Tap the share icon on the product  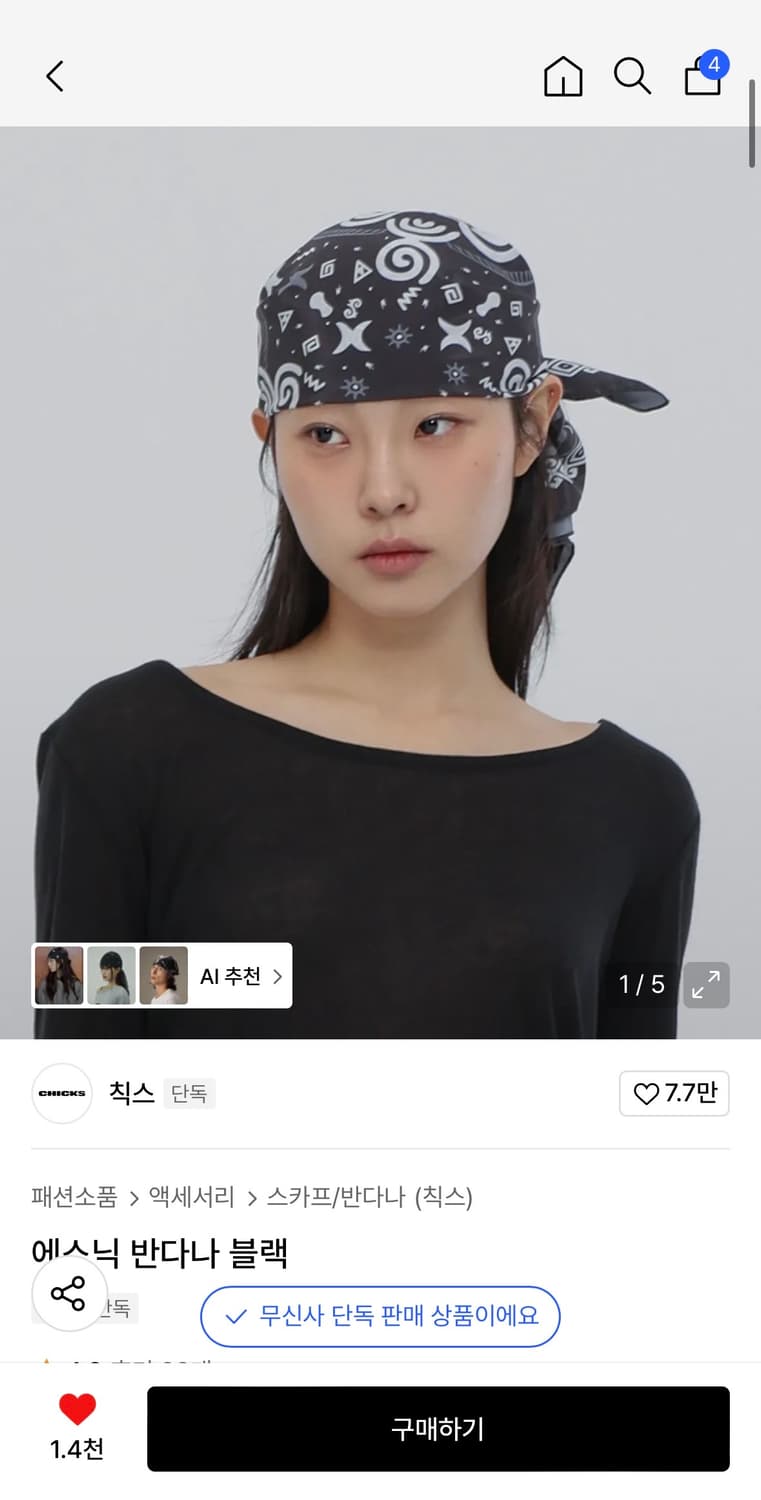(68, 1294)
